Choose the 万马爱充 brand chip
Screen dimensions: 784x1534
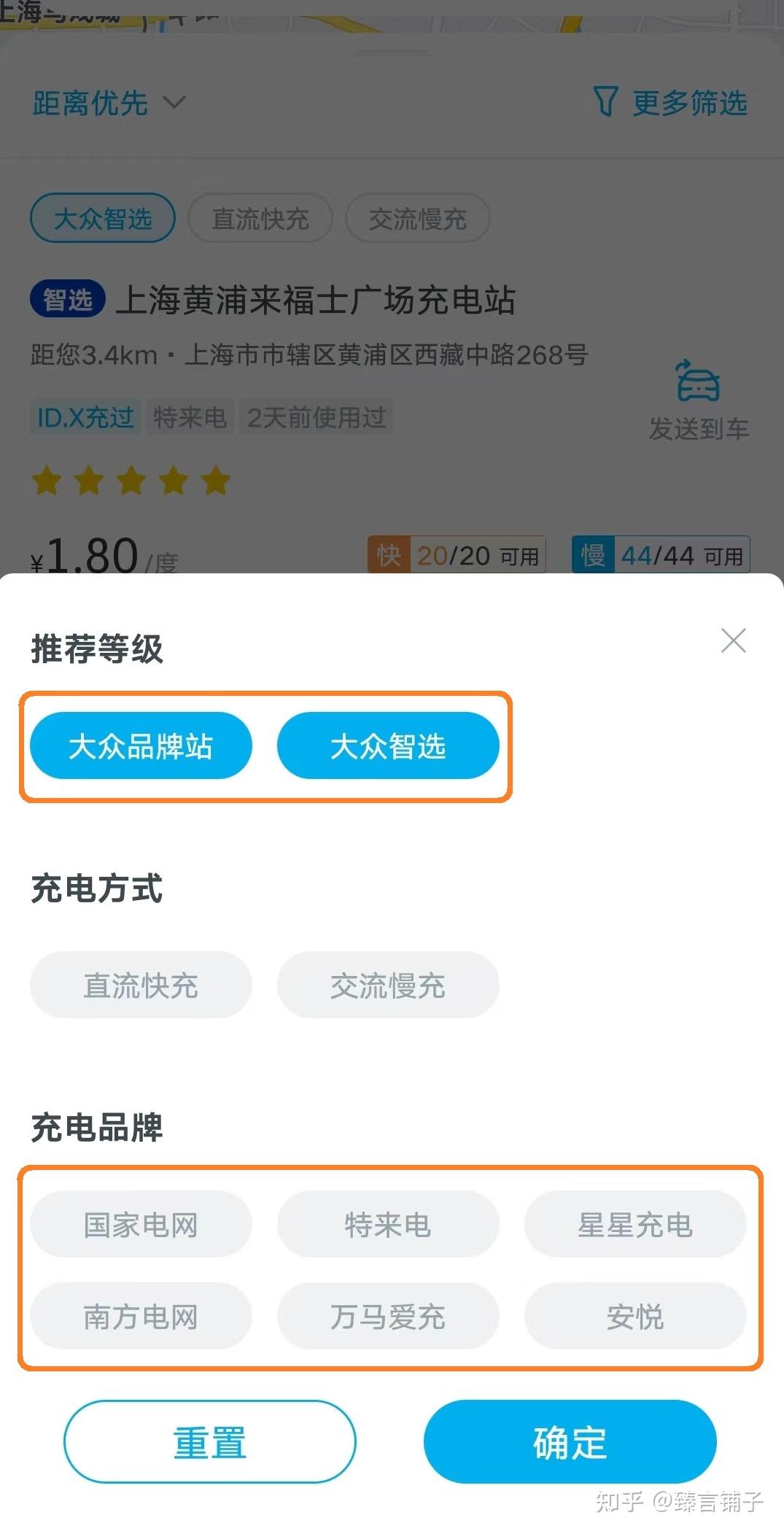coord(388,1316)
